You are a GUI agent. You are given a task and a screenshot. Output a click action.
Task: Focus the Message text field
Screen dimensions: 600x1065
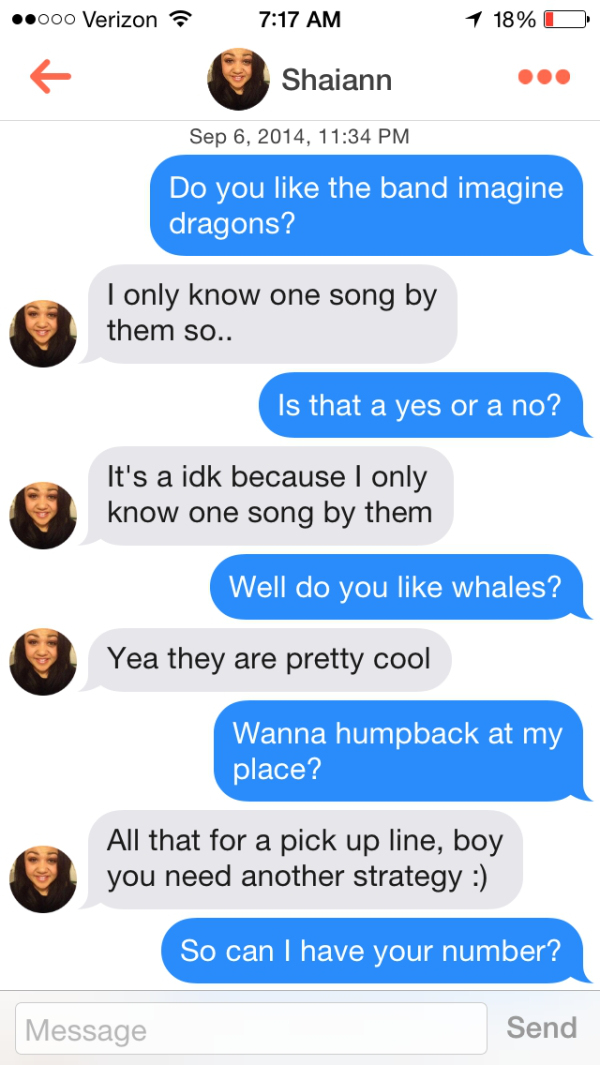point(251,1029)
